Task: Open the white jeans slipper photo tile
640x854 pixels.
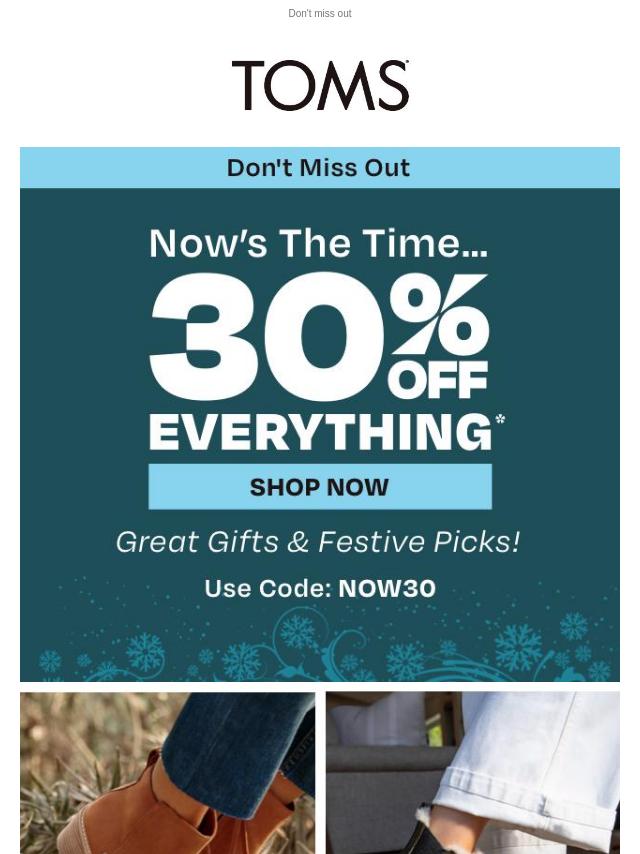Action: 472,772
